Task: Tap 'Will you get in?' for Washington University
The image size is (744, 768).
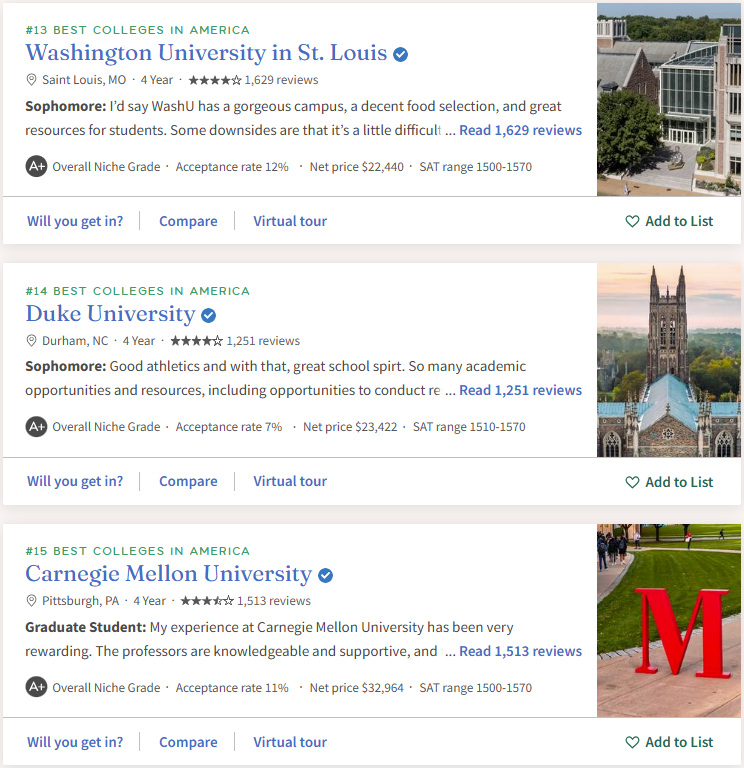Action: point(75,221)
